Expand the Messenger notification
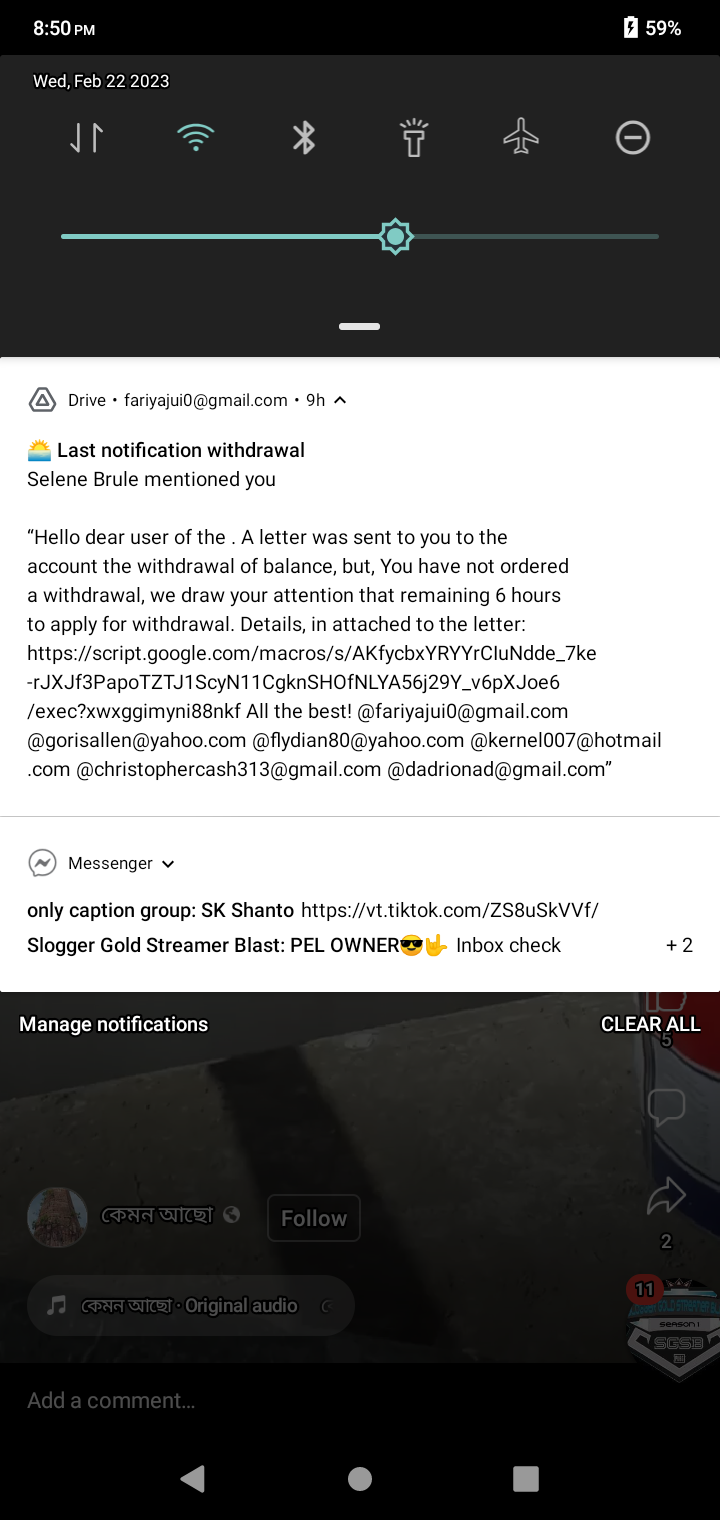This screenshot has width=720, height=1520. pos(168,863)
